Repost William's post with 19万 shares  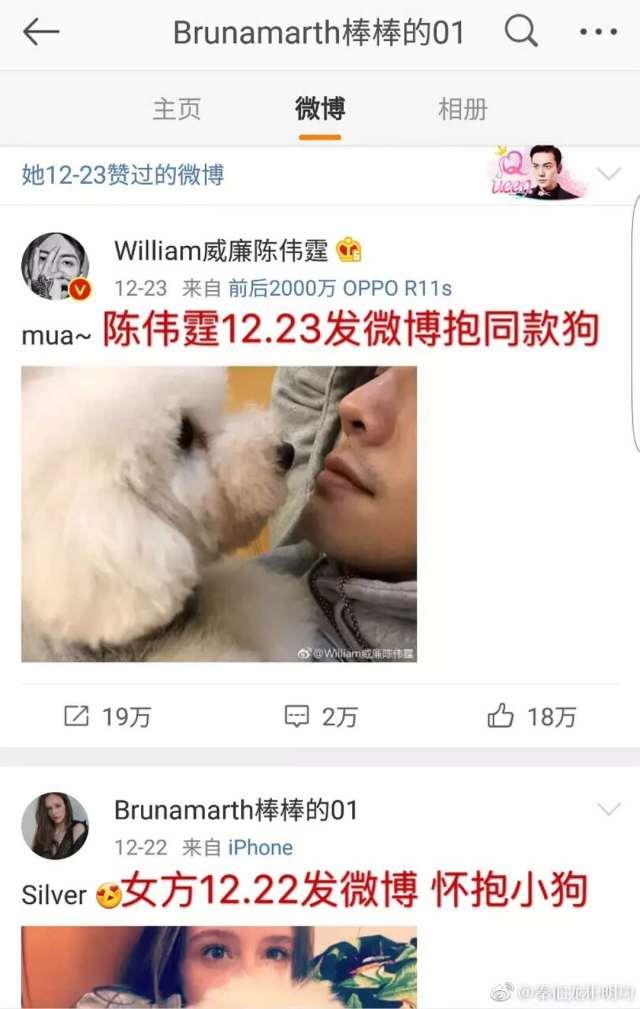point(107,716)
